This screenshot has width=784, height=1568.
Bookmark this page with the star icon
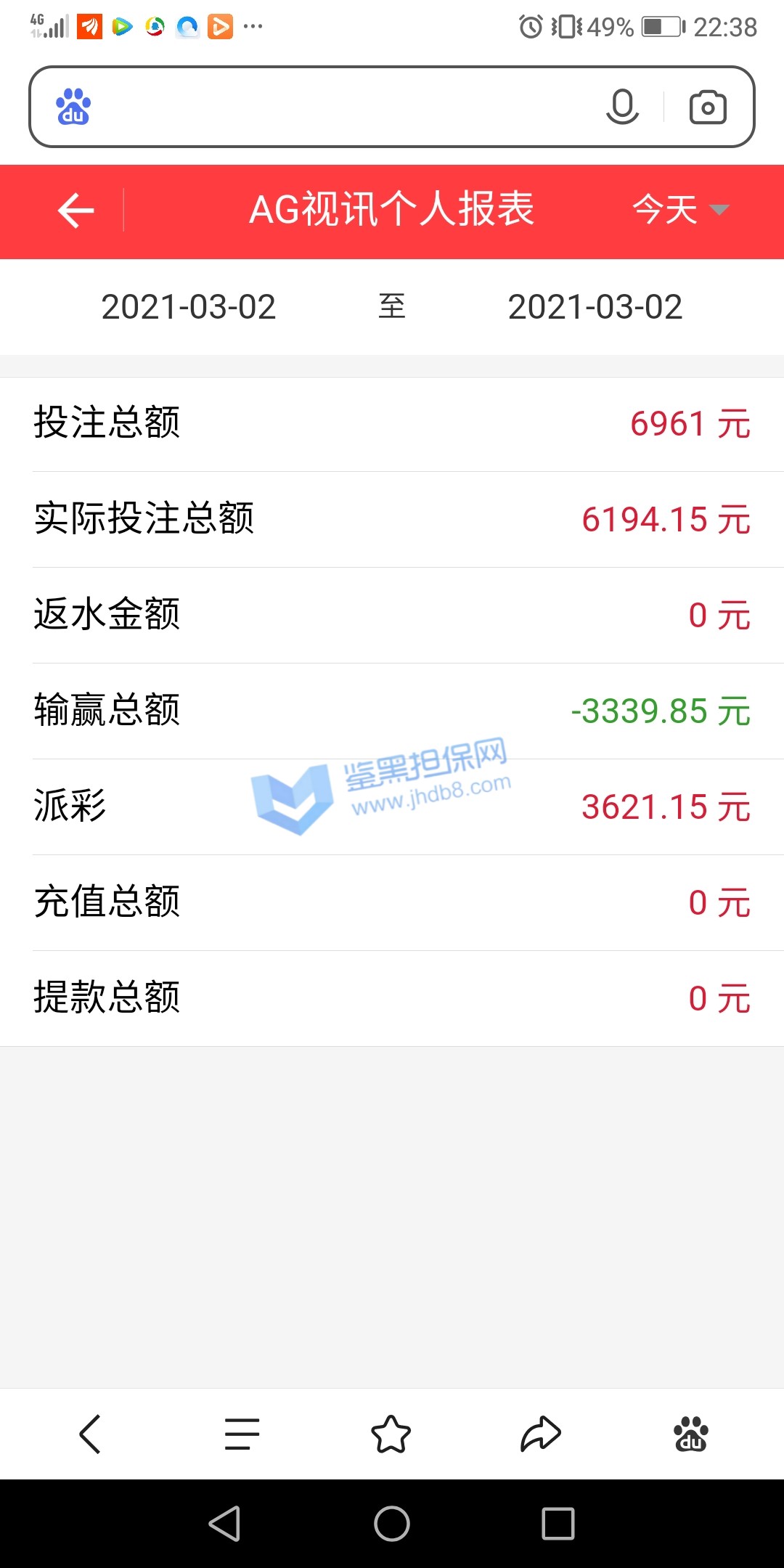click(391, 1434)
